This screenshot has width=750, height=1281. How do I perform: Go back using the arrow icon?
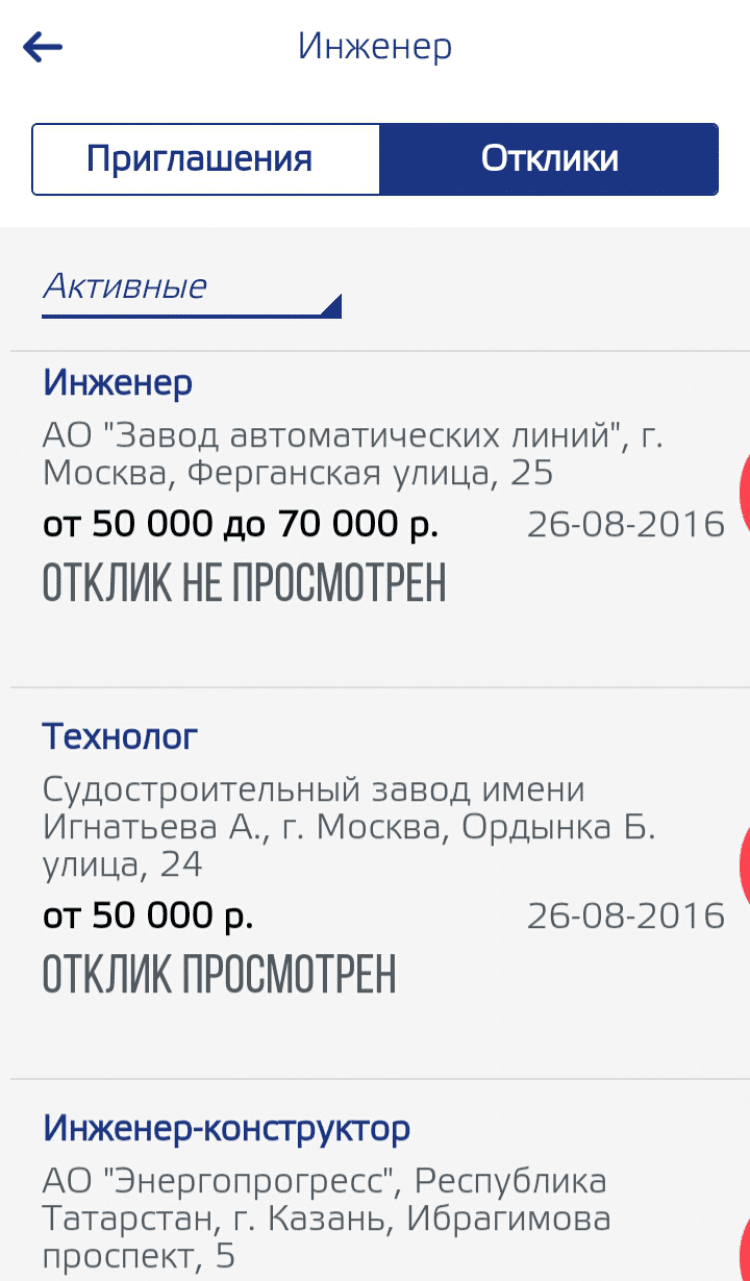[43, 47]
